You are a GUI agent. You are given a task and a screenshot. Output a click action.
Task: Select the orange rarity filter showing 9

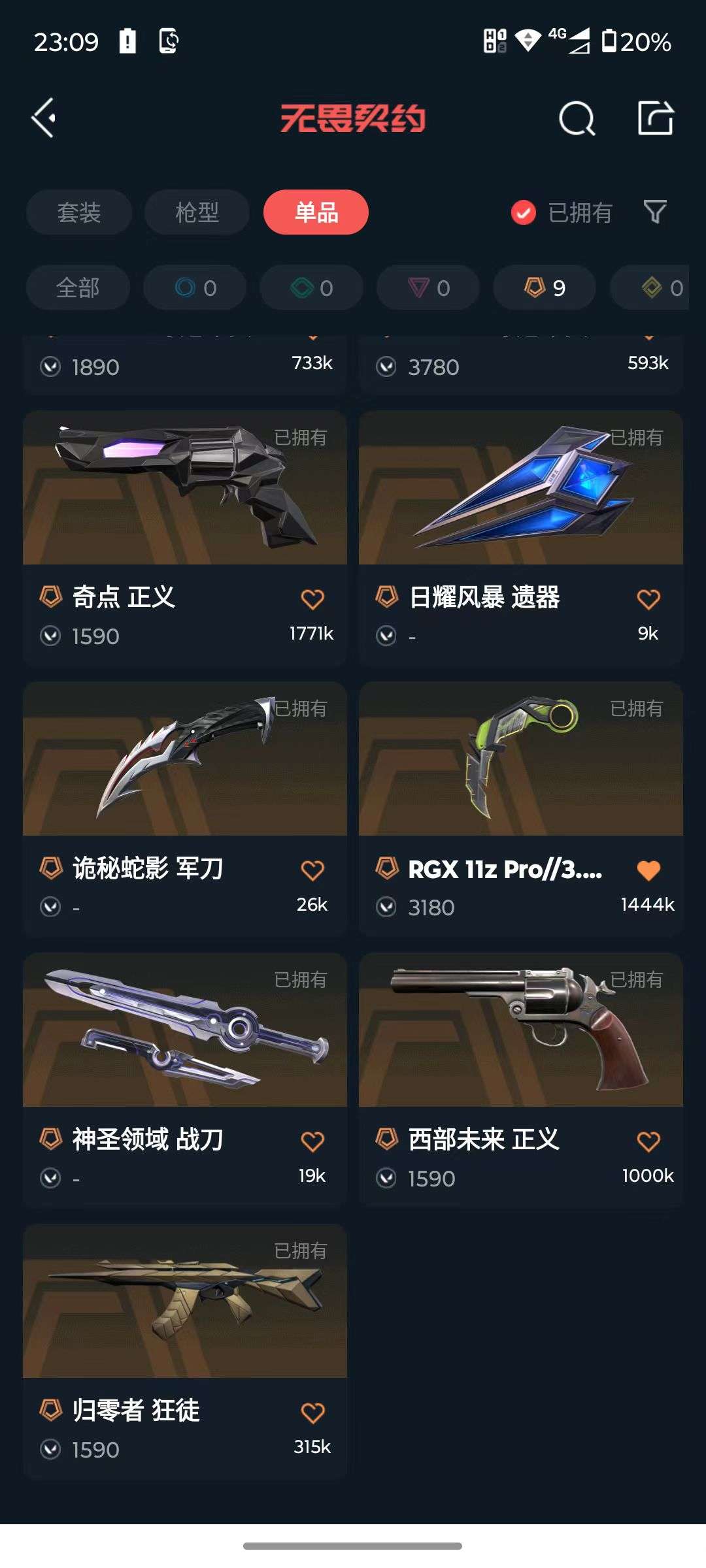click(544, 287)
